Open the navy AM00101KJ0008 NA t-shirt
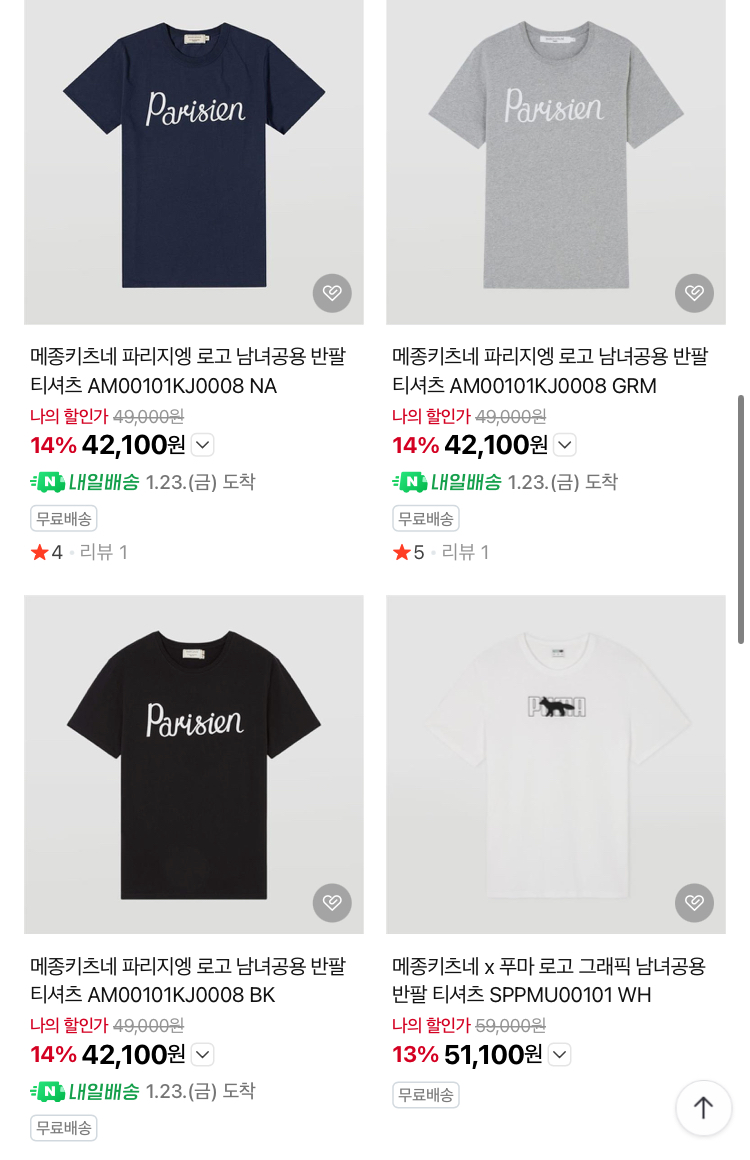750x1160 pixels. (188, 371)
